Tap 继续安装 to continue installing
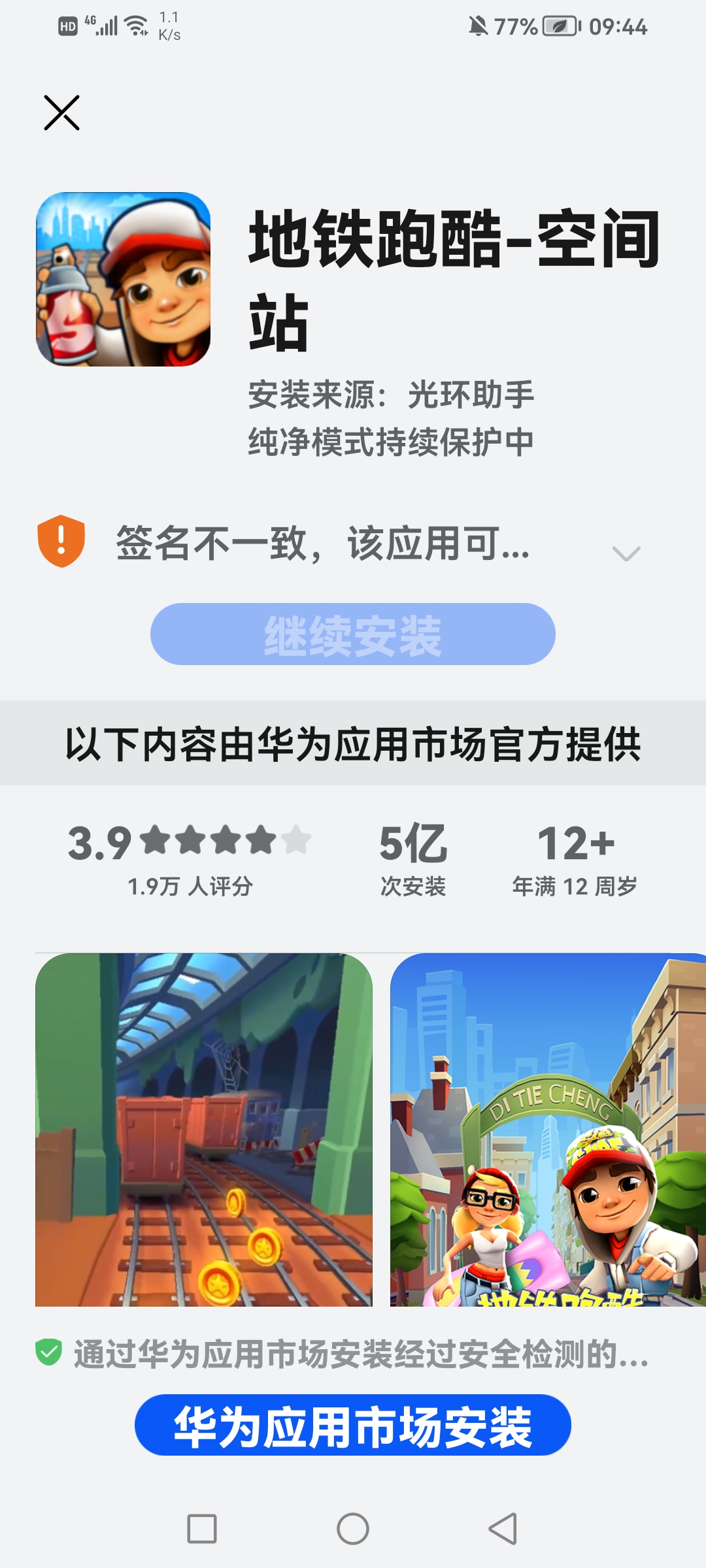Screen dimensions: 706x1568 [x=353, y=634]
